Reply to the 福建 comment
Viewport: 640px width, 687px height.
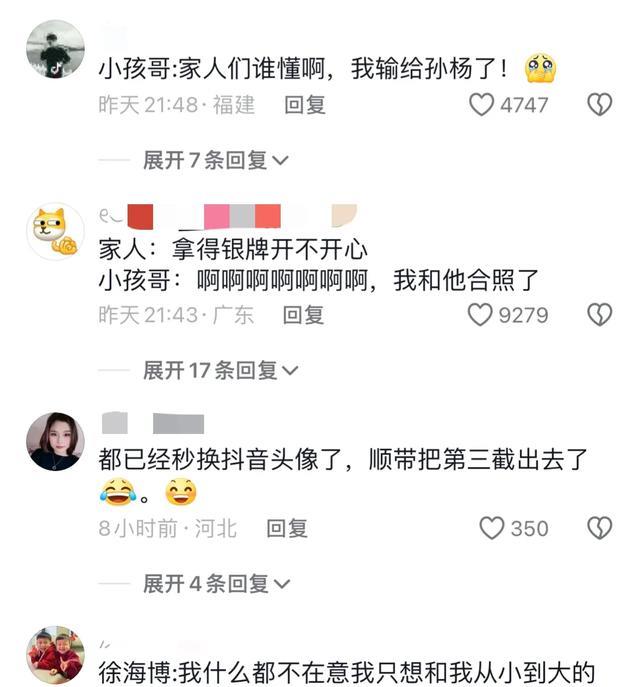[x=306, y=104]
